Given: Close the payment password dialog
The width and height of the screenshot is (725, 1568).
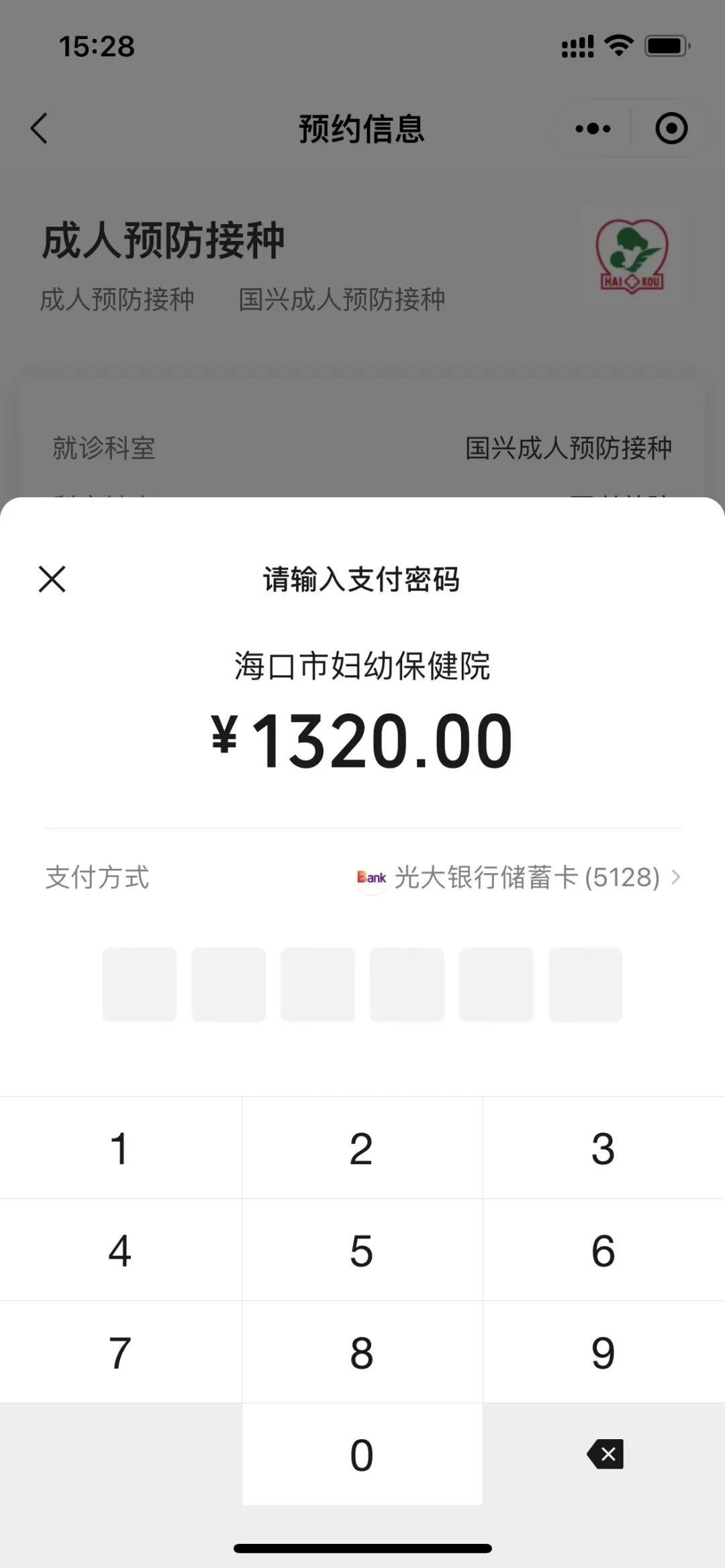Looking at the screenshot, I should click(52, 579).
